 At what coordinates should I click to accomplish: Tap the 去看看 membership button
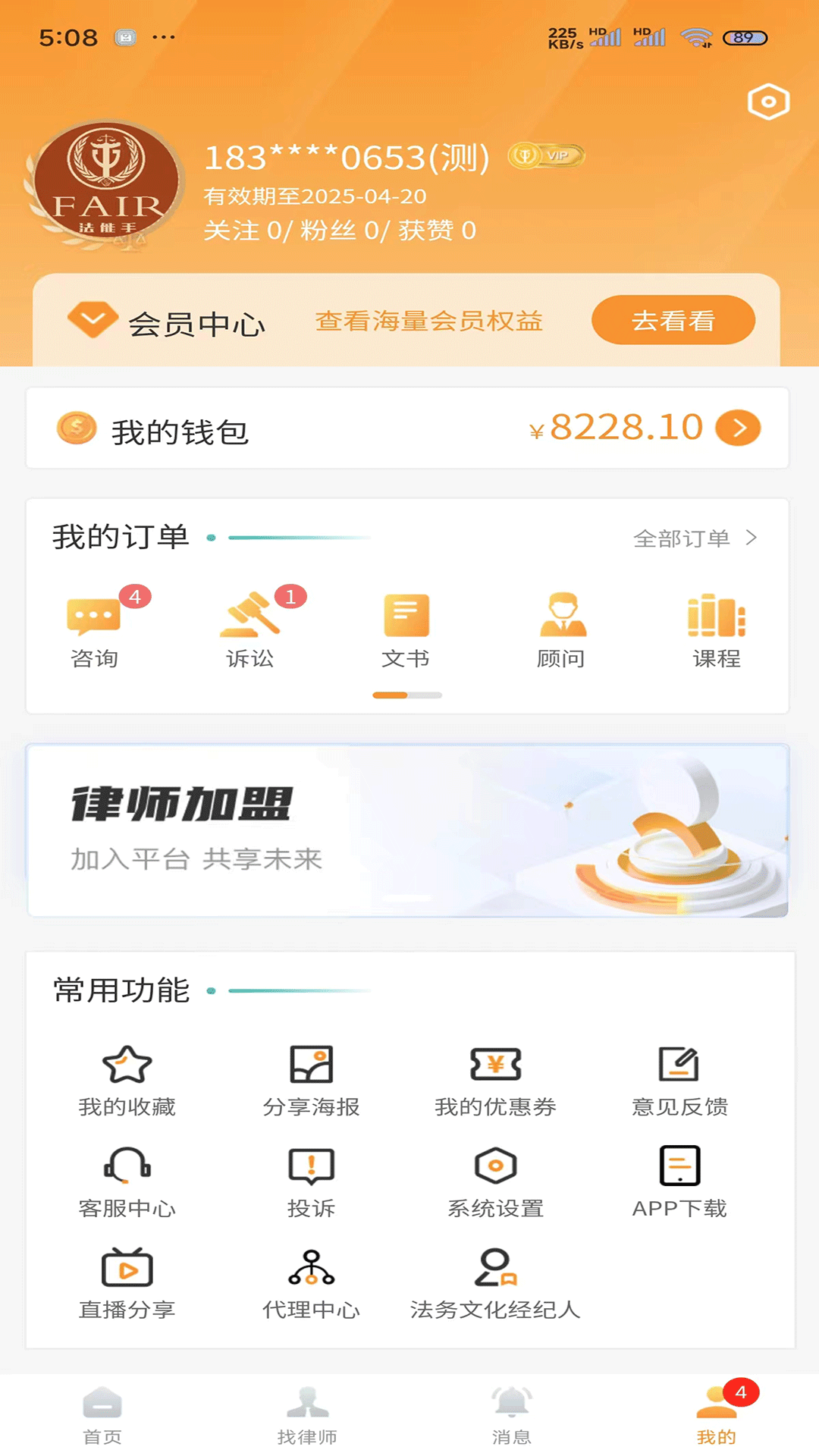(x=673, y=320)
